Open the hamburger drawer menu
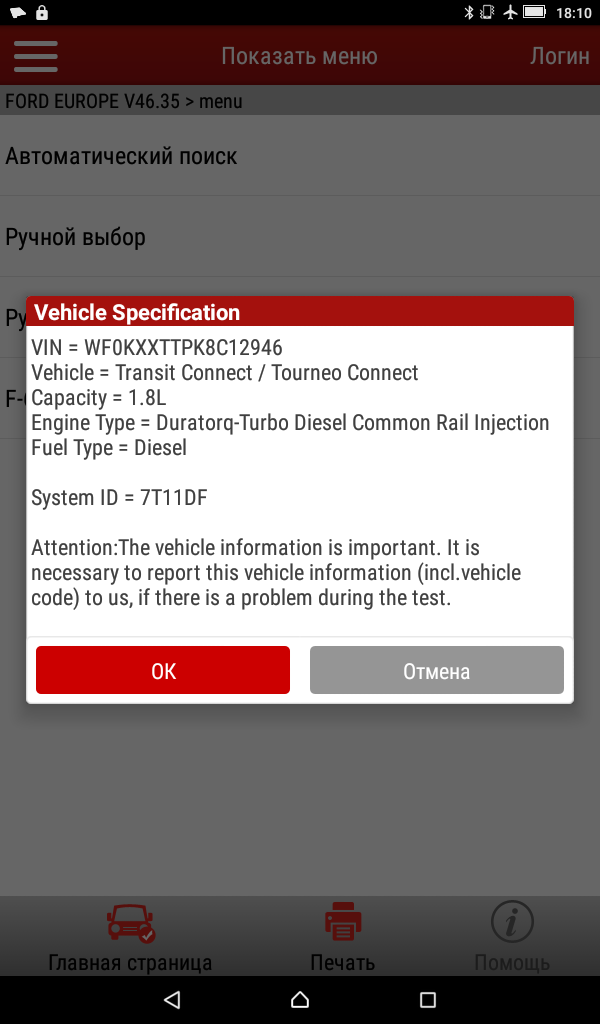This screenshot has height=1024, width=600. coord(35,56)
